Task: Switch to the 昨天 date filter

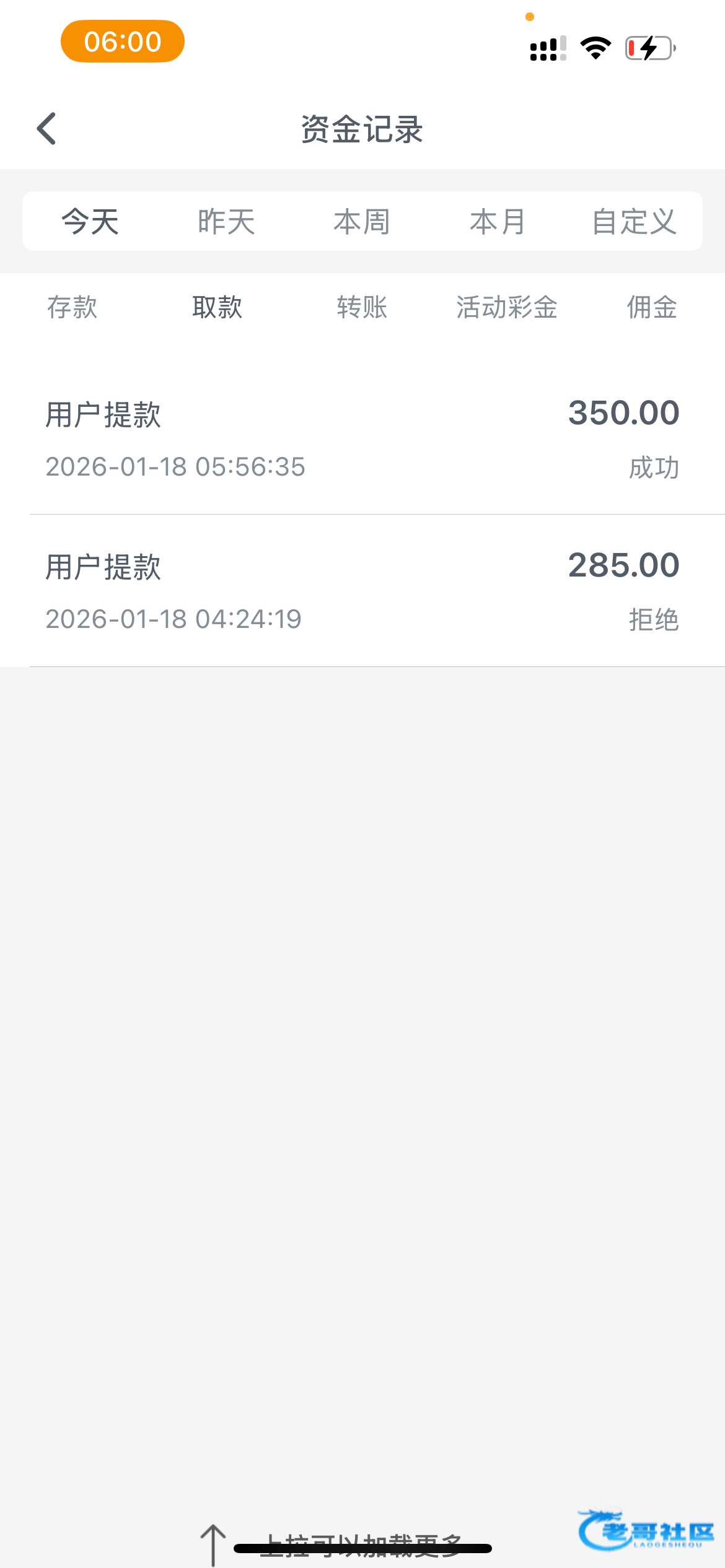Action: click(x=226, y=222)
